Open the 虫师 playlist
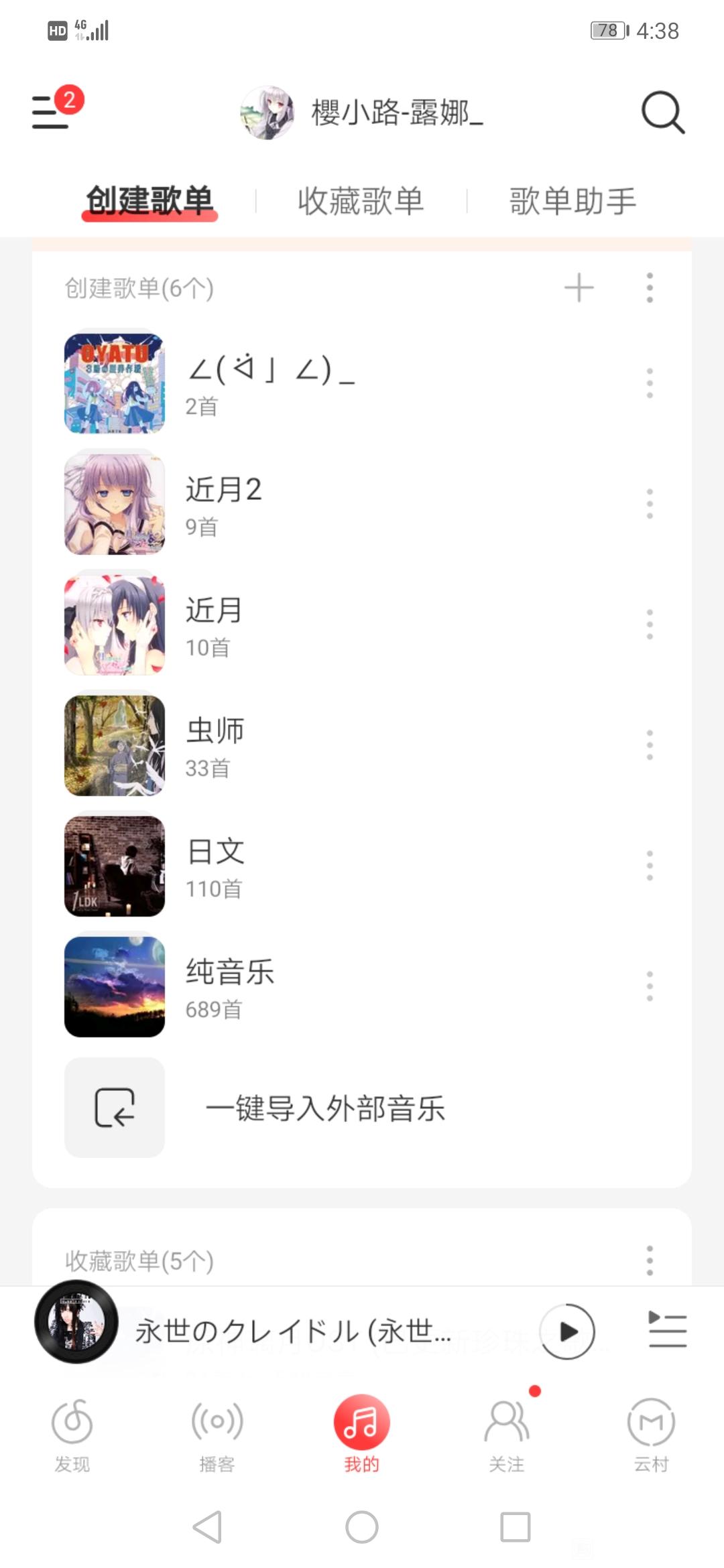Image resolution: width=724 pixels, height=1568 pixels. [x=362, y=745]
